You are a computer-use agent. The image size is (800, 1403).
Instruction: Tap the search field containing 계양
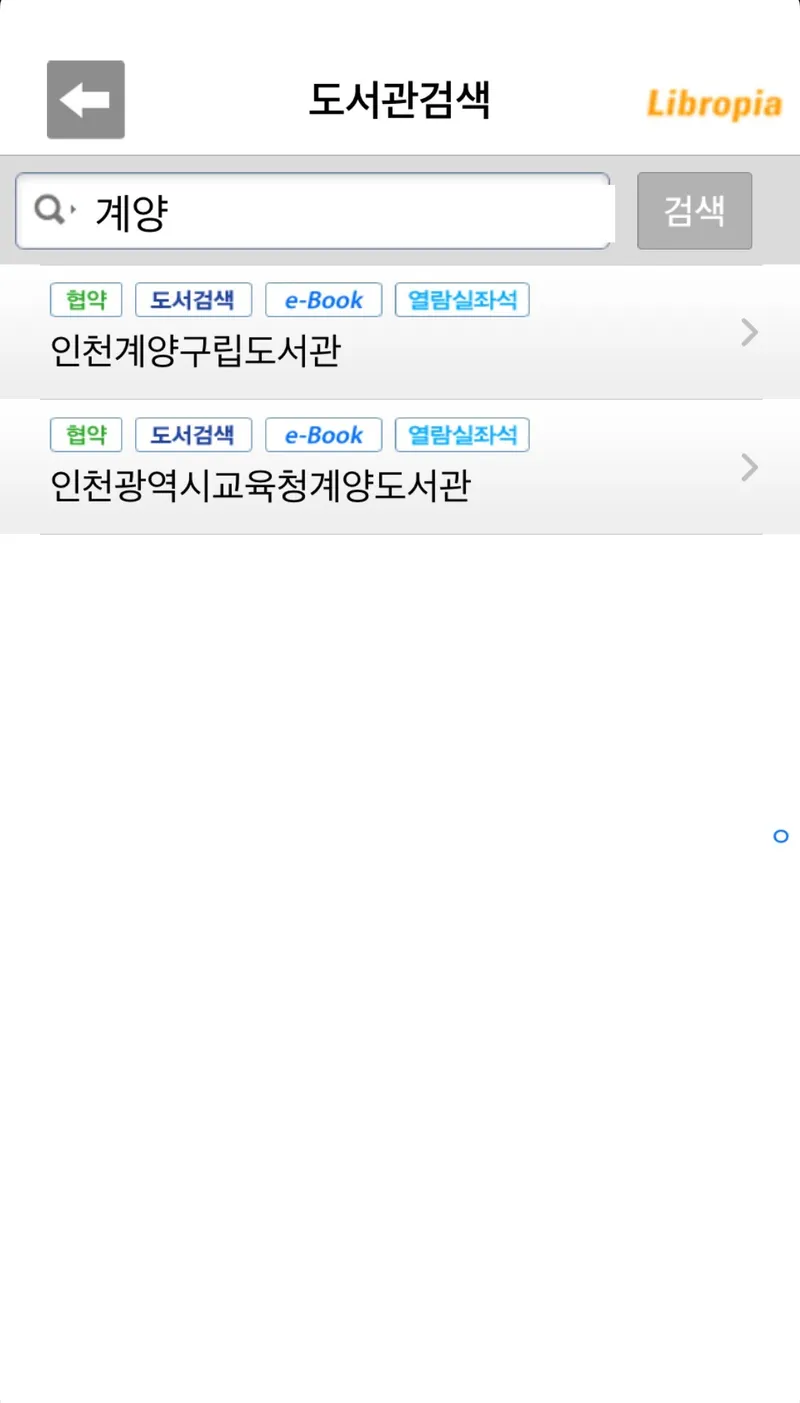coord(340,211)
